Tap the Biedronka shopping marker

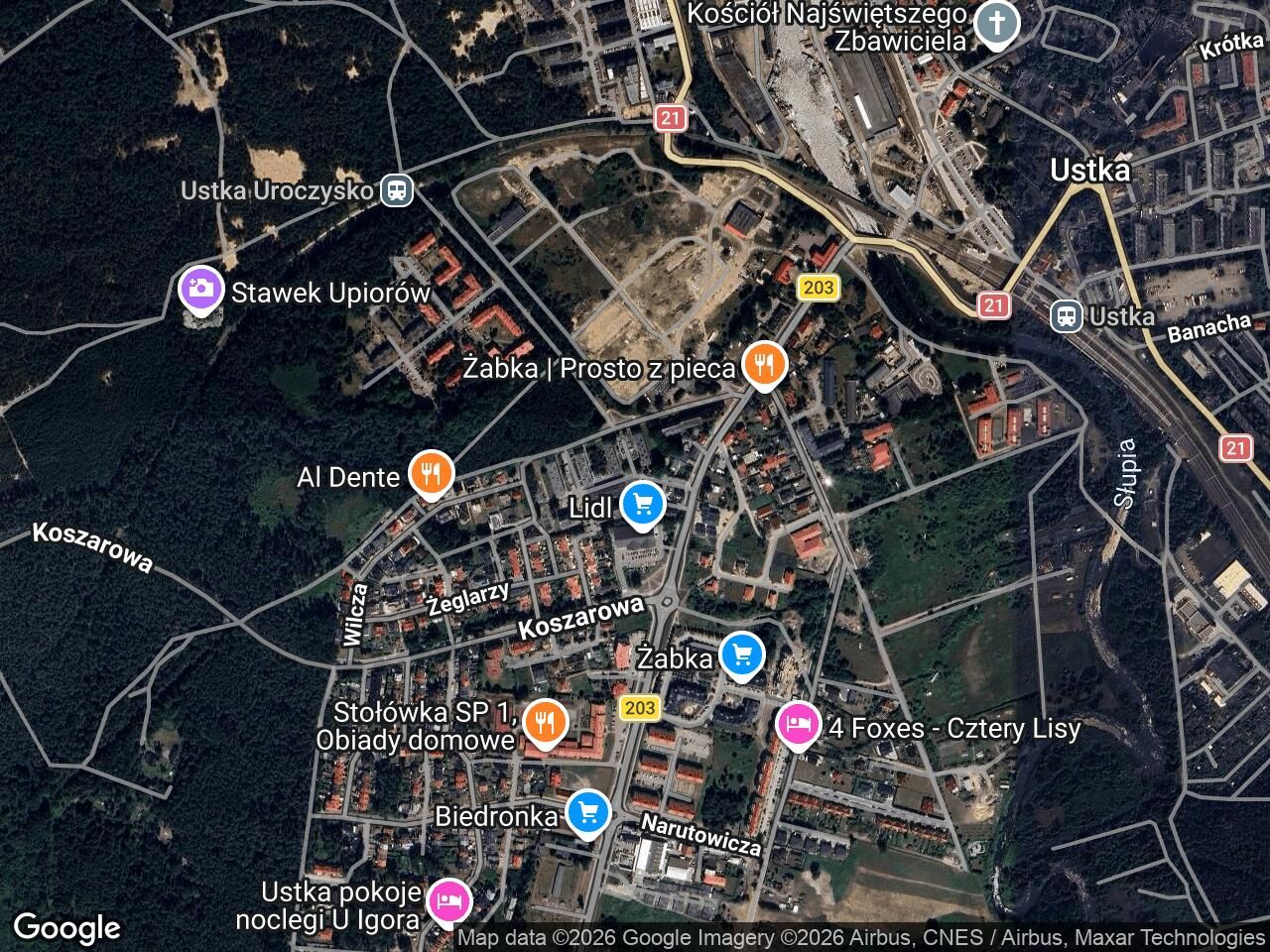tap(588, 813)
